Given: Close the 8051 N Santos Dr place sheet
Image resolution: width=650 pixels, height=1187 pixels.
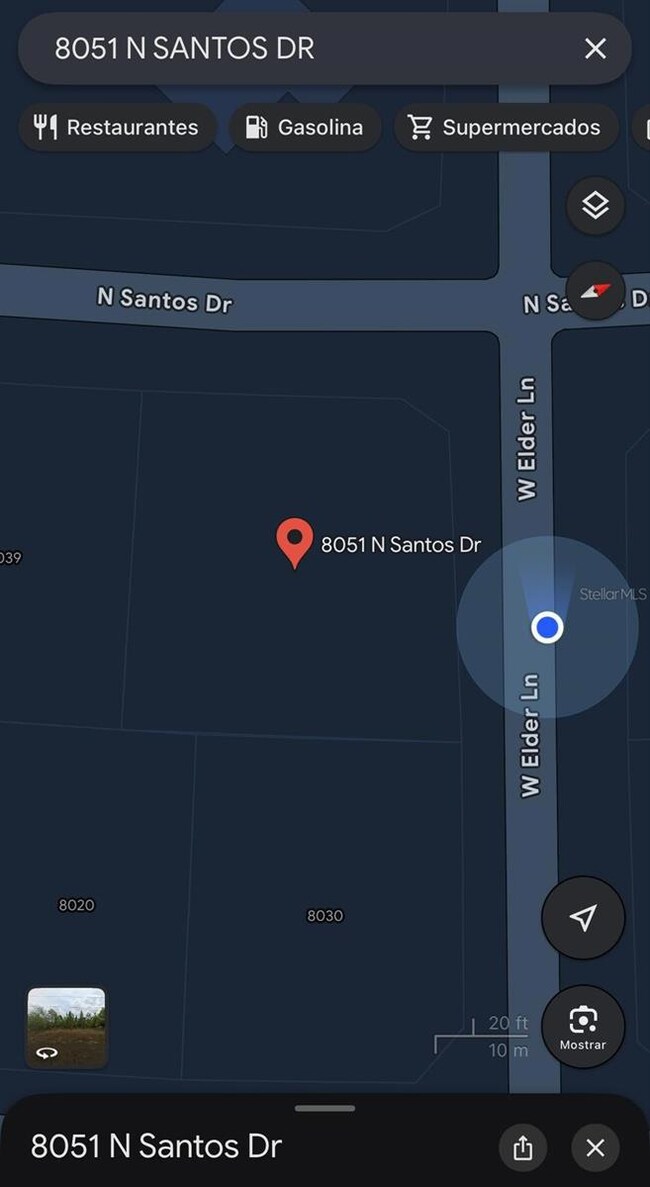Looking at the screenshot, I should pyautogui.click(x=595, y=1148).
